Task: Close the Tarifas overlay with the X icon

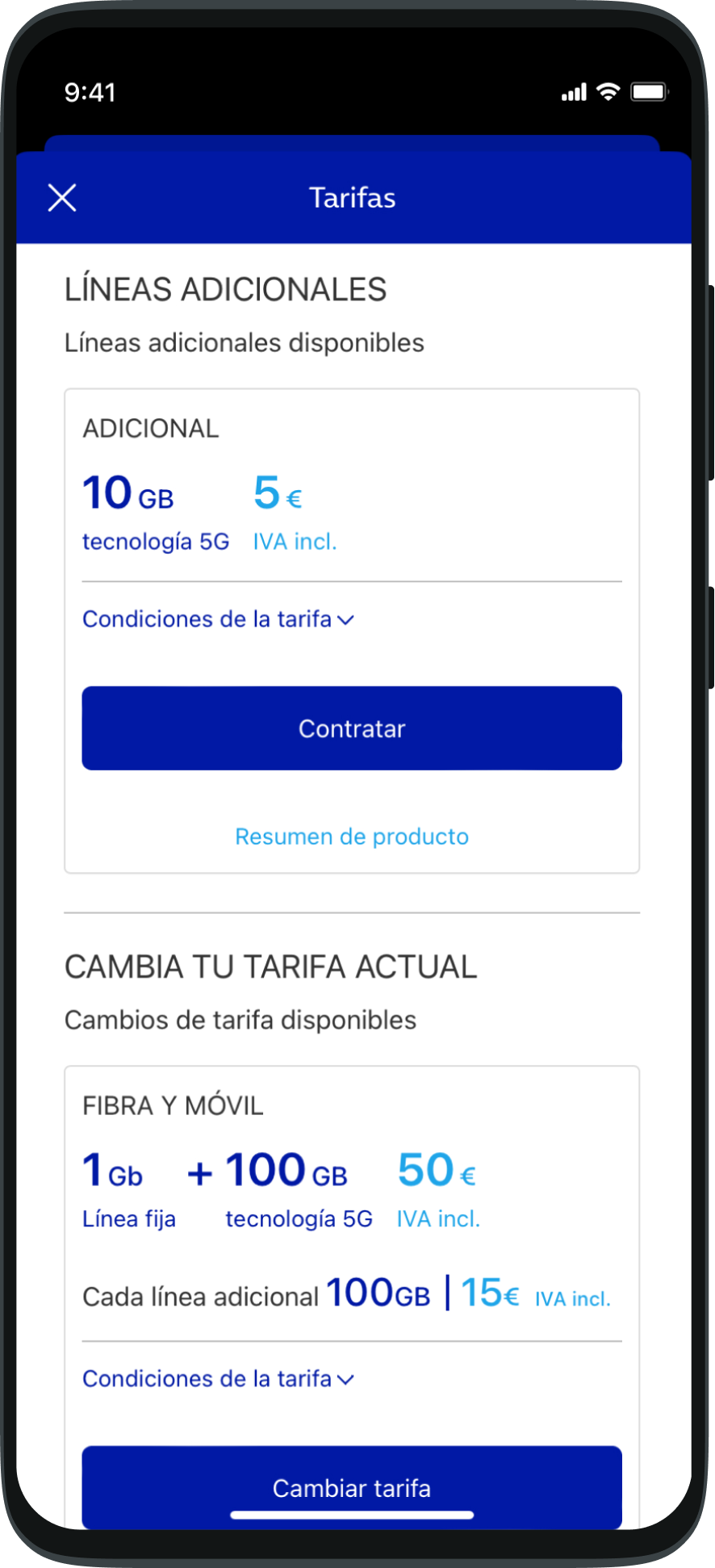Action: point(62,197)
